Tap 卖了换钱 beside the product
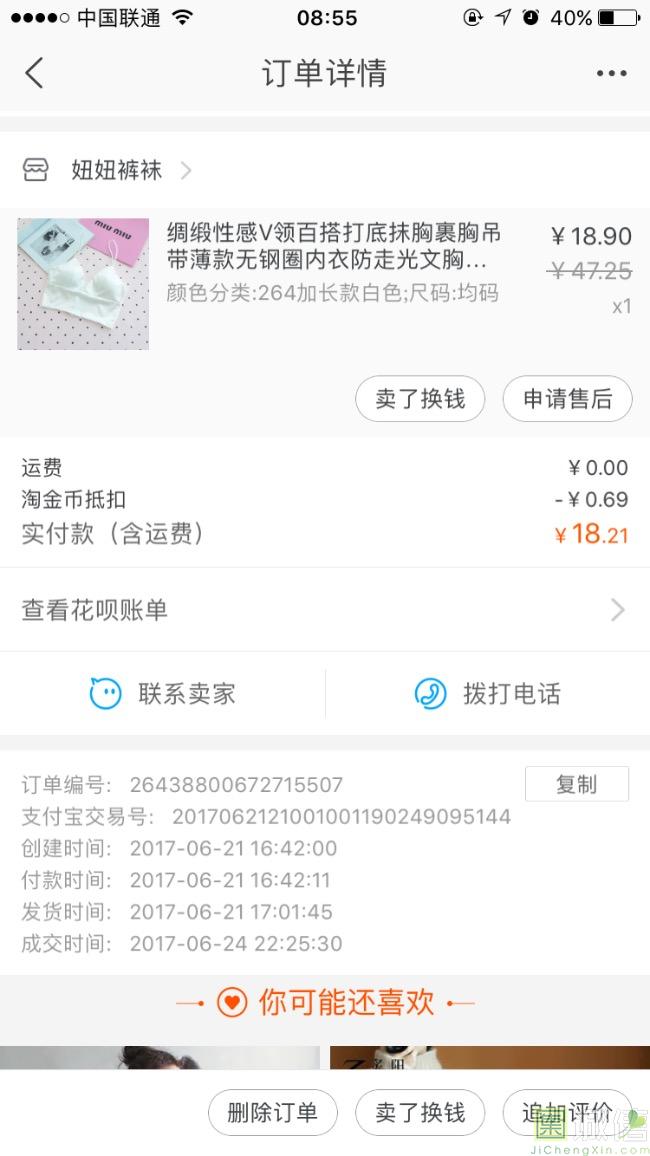The image size is (650, 1156). (x=420, y=399)
